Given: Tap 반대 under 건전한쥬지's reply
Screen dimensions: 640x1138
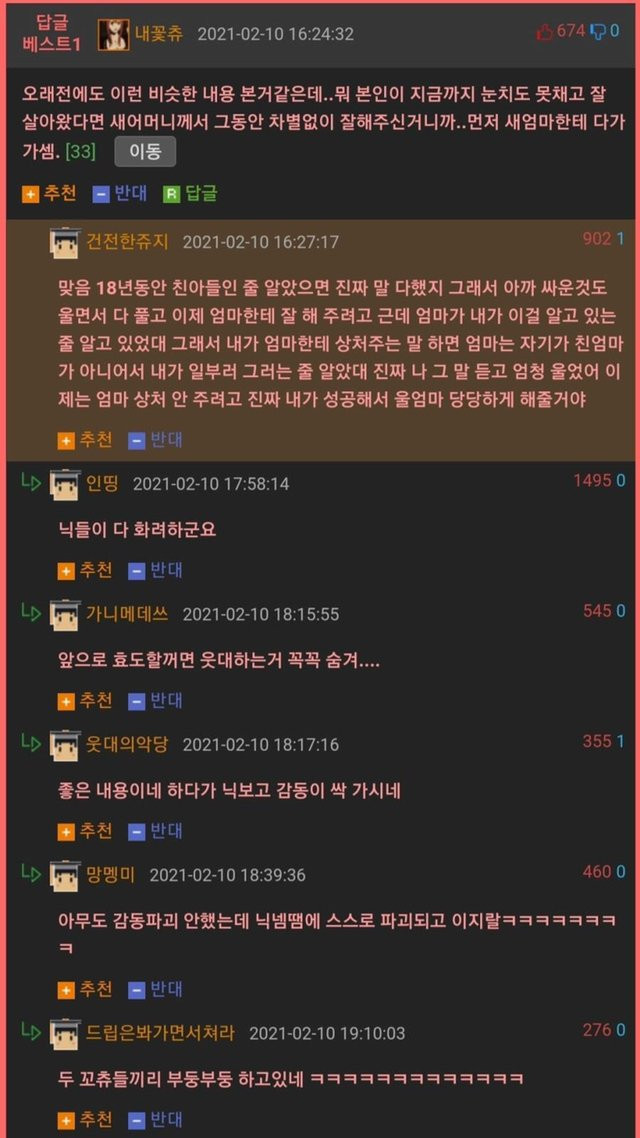Looking at the screenshot, I should click(x=156, y=440).
